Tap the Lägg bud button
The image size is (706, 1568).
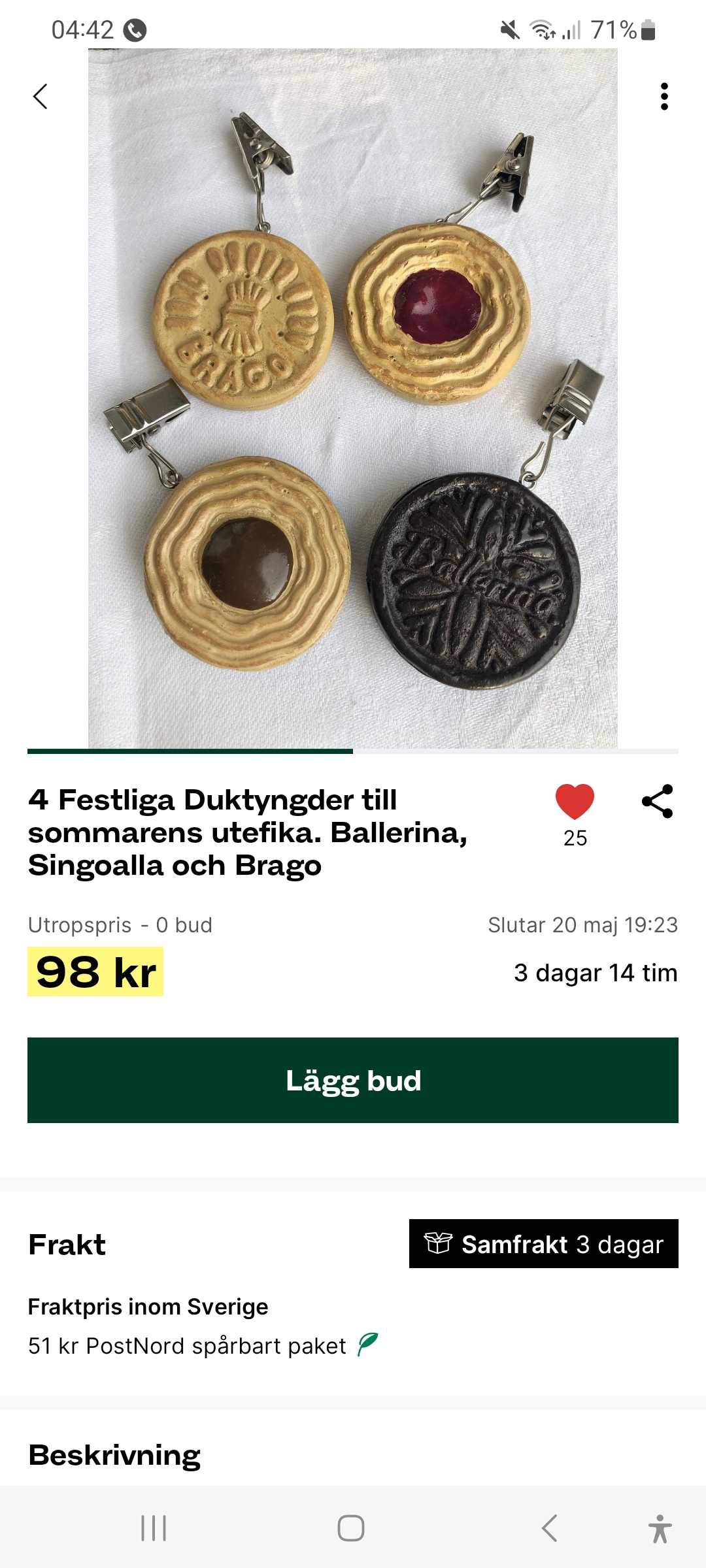pyautogui.click(x=353, y=1080)
